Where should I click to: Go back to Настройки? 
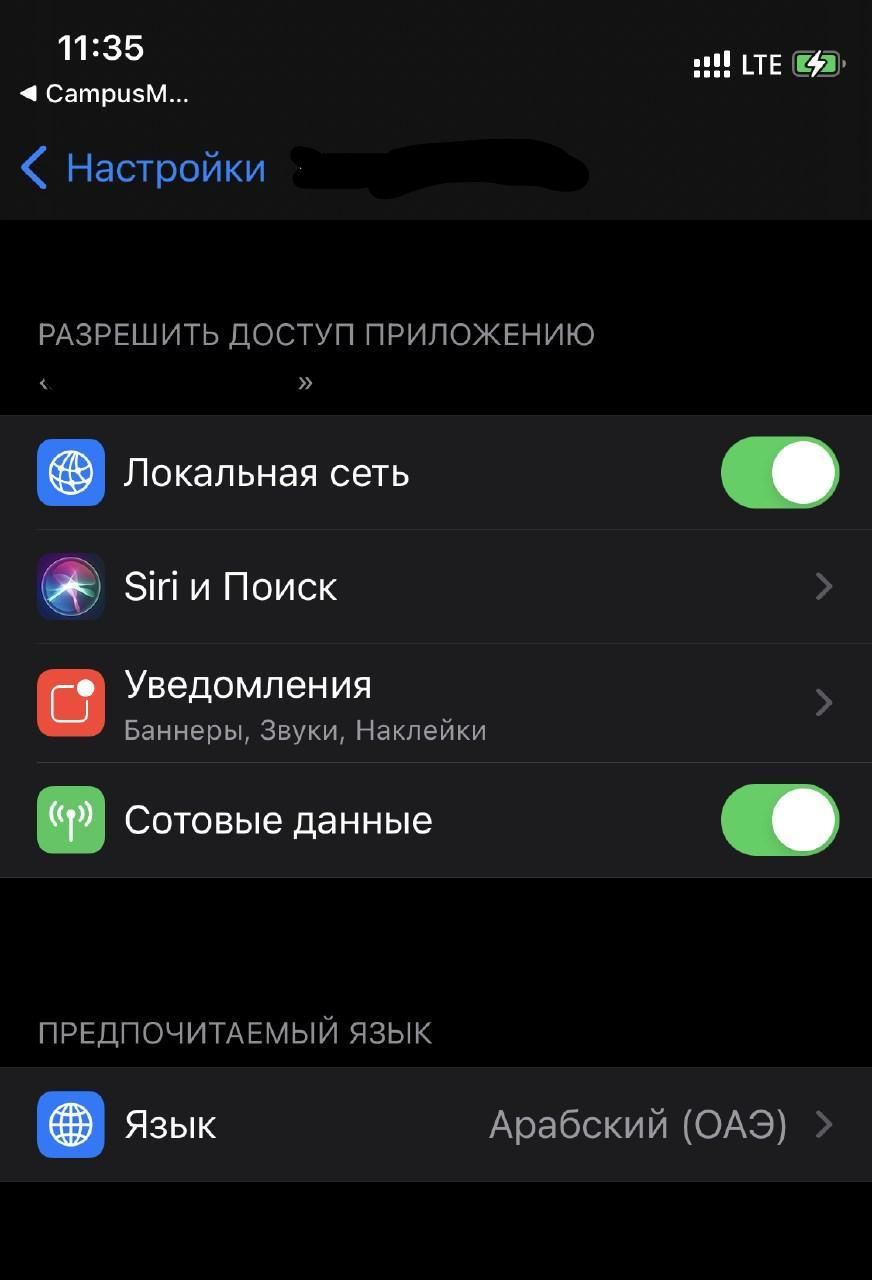click(x=144, y=168)
